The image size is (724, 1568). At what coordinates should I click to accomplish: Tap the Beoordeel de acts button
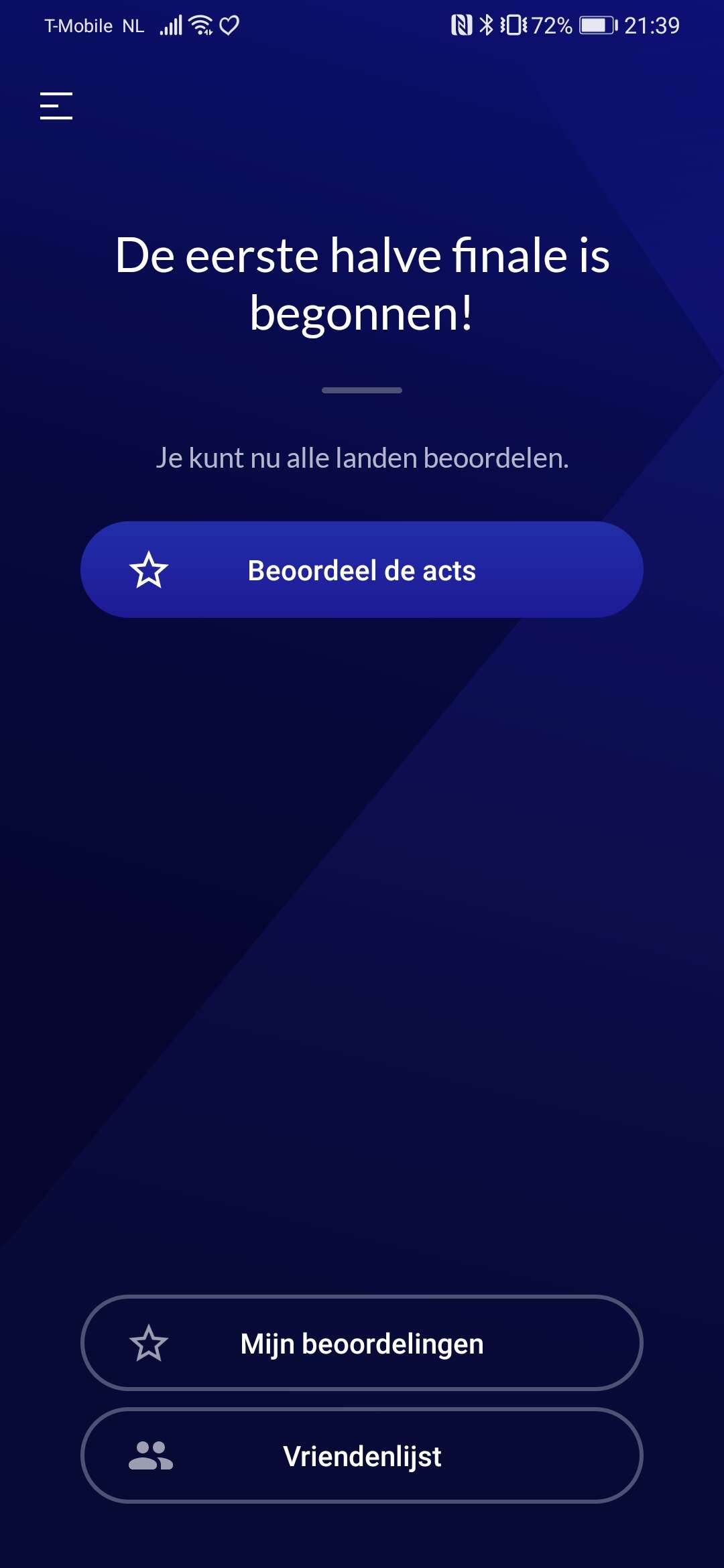click(x=362, y=570)
